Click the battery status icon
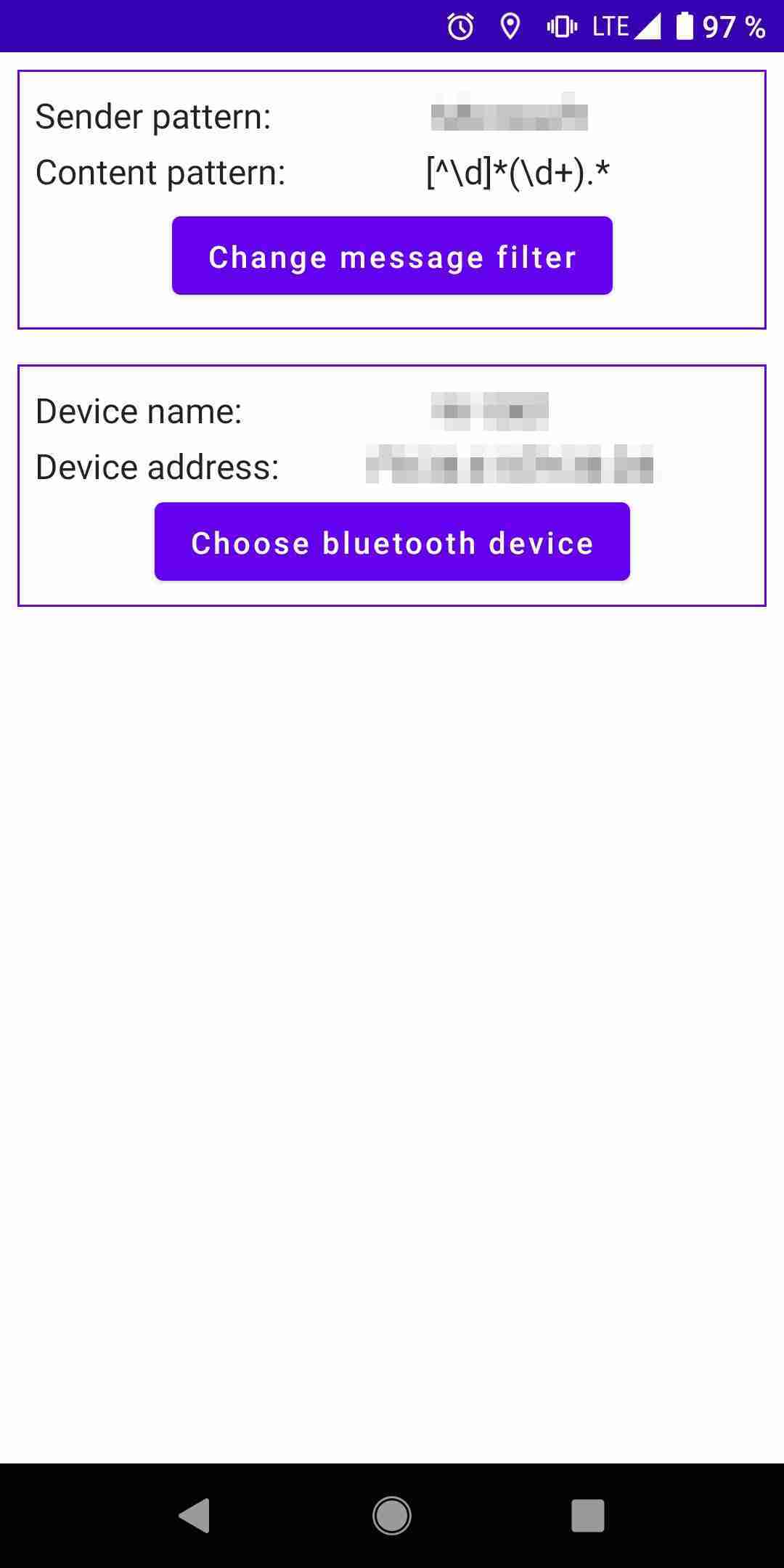Screen dimensions: 784x1568 tap(683, 26)
